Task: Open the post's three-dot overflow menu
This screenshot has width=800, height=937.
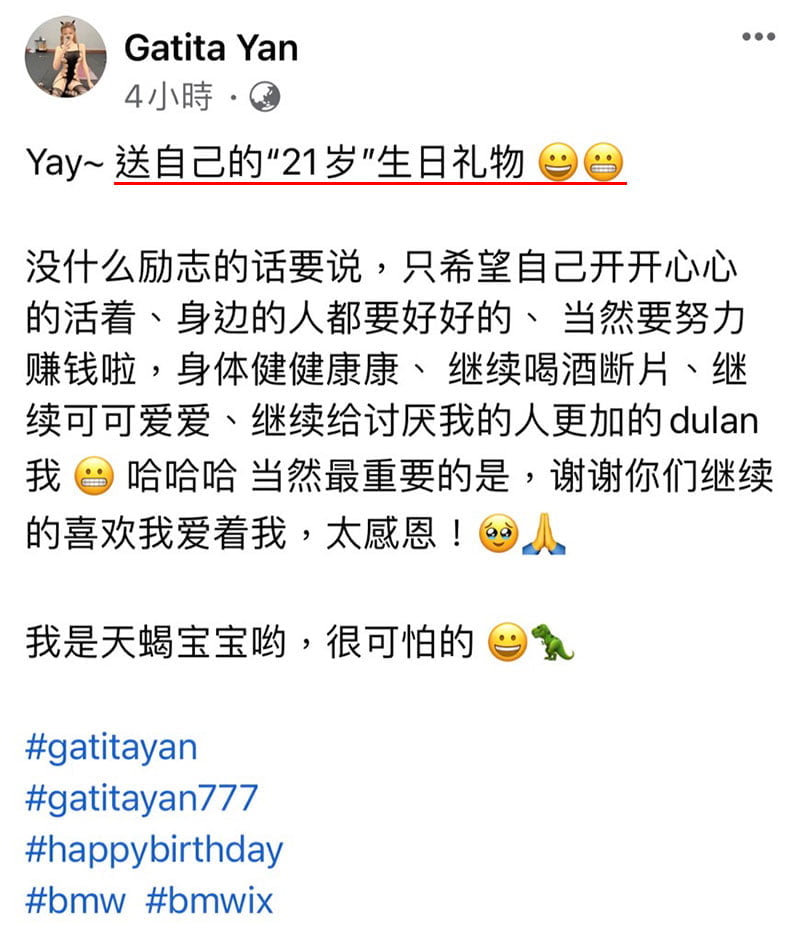Action: [x=758, y=38]
